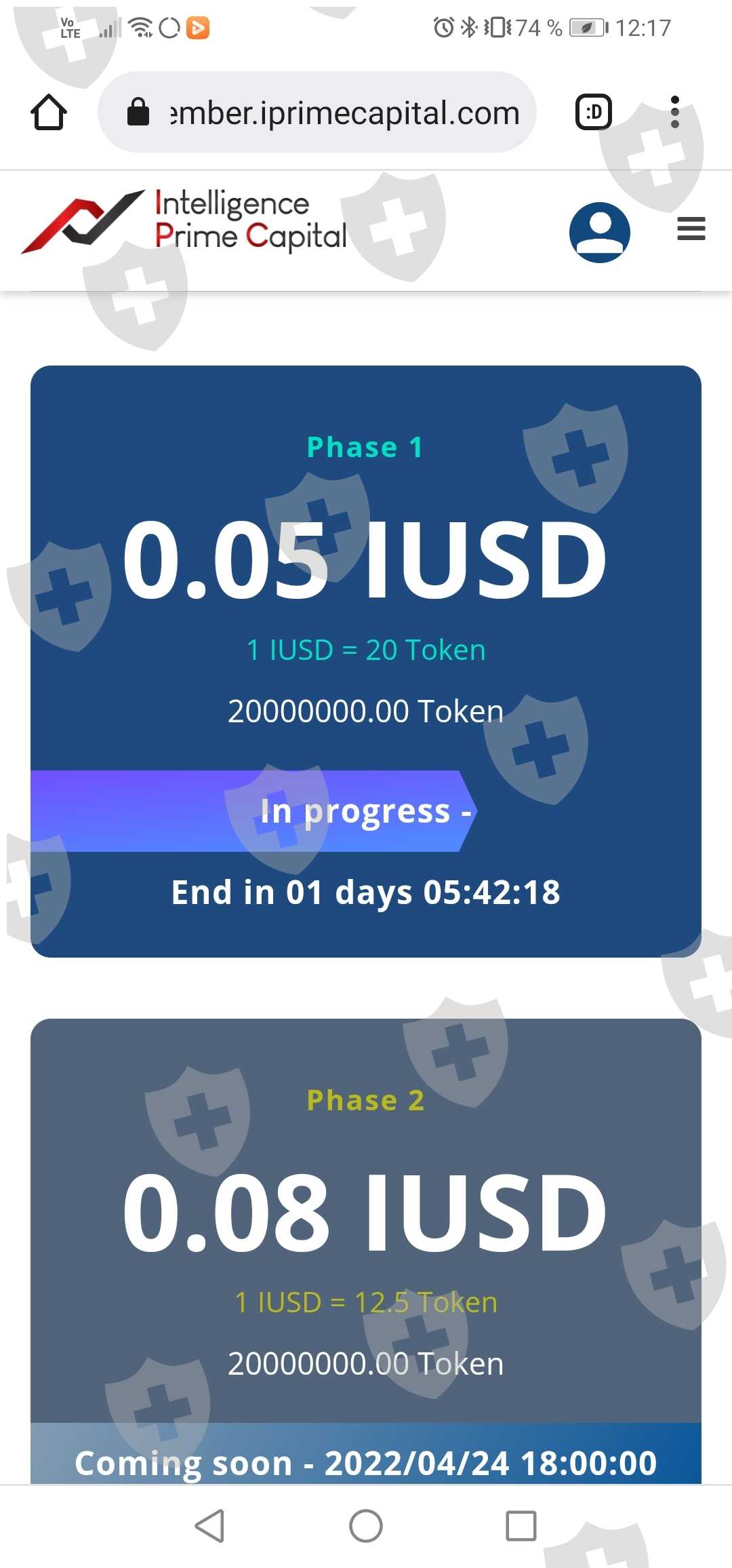
Task: Open the site hamburger menu
Action: [x=691, y=229]
